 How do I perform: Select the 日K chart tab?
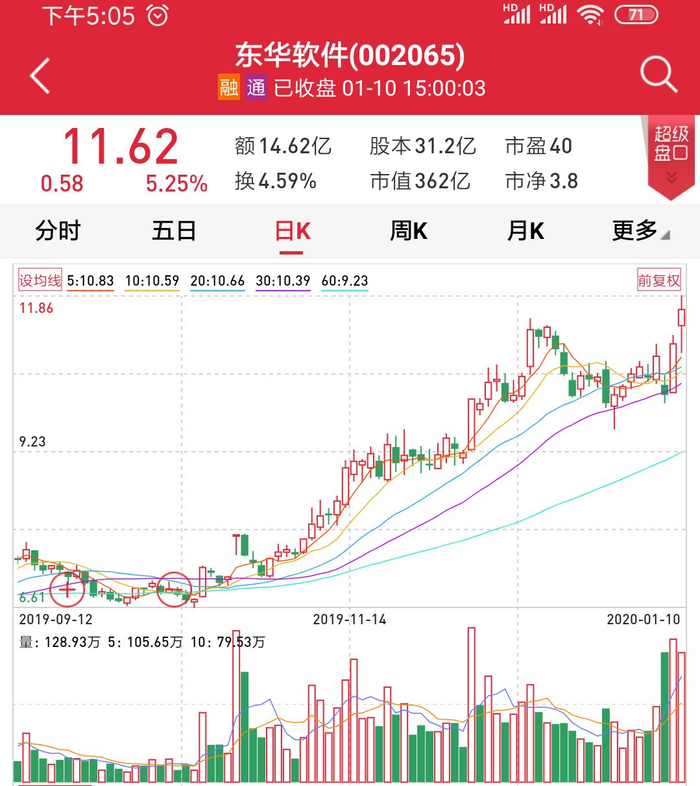tap(293, 231)
